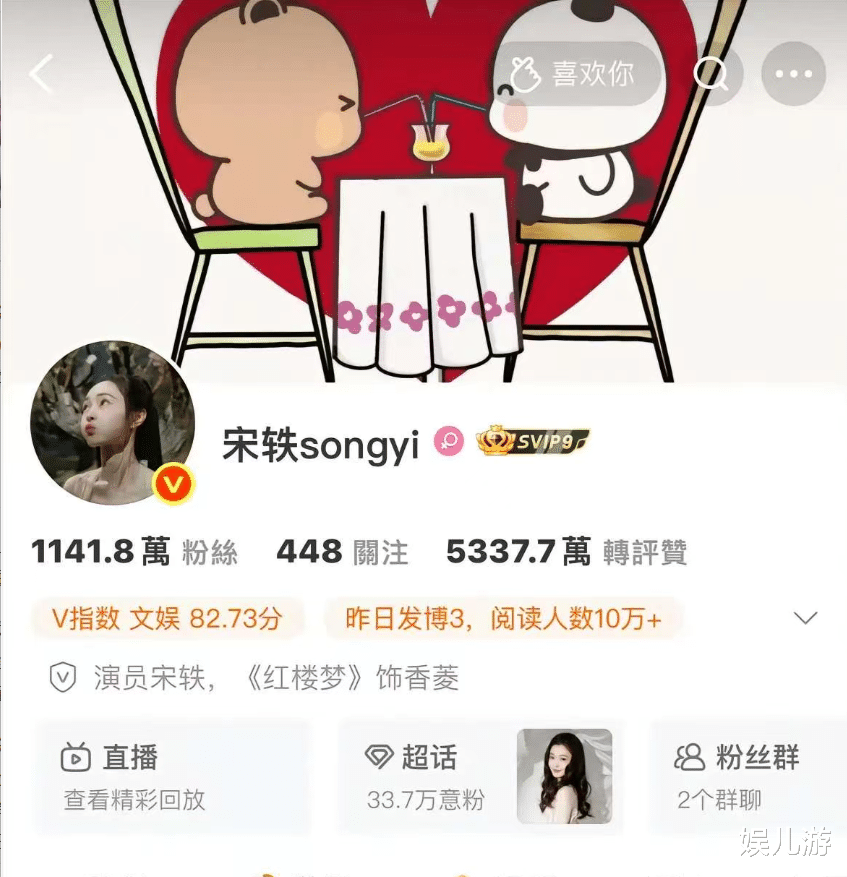This screenshot has height=877, width=847.
Task: Open the 粉丝群 fan group card
Action: click(747, 777)
